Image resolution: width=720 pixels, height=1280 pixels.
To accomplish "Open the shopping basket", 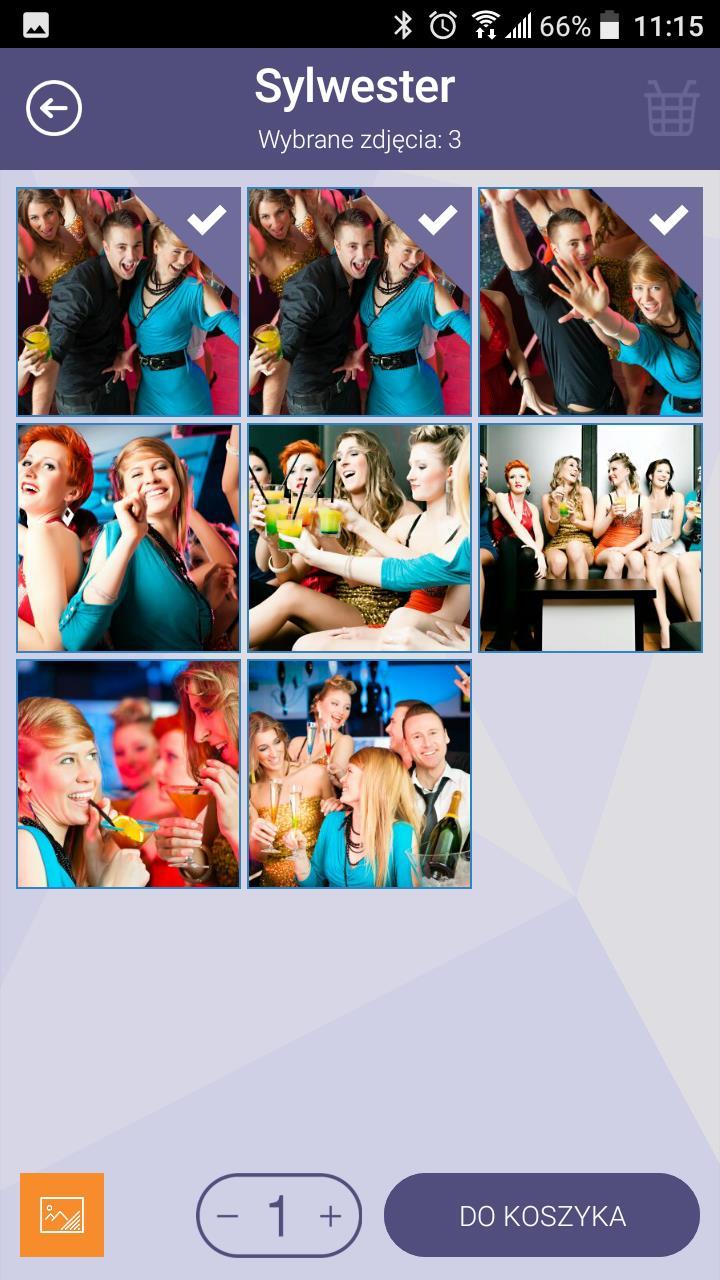I will click(x=671, y=108).
